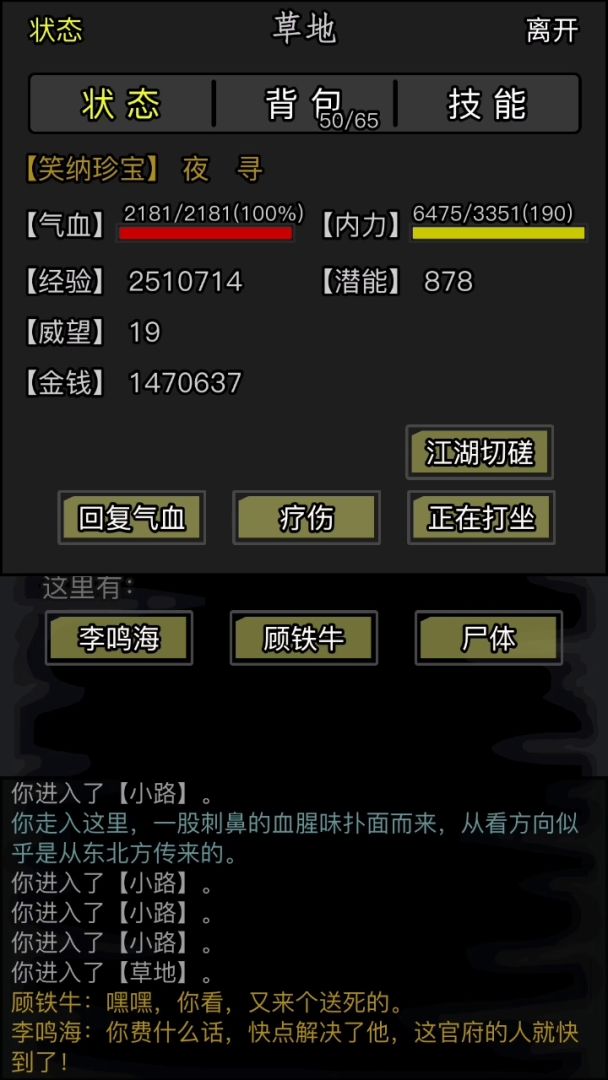
Task: Tap 状态 in the top bar
Action: [56, 31]
